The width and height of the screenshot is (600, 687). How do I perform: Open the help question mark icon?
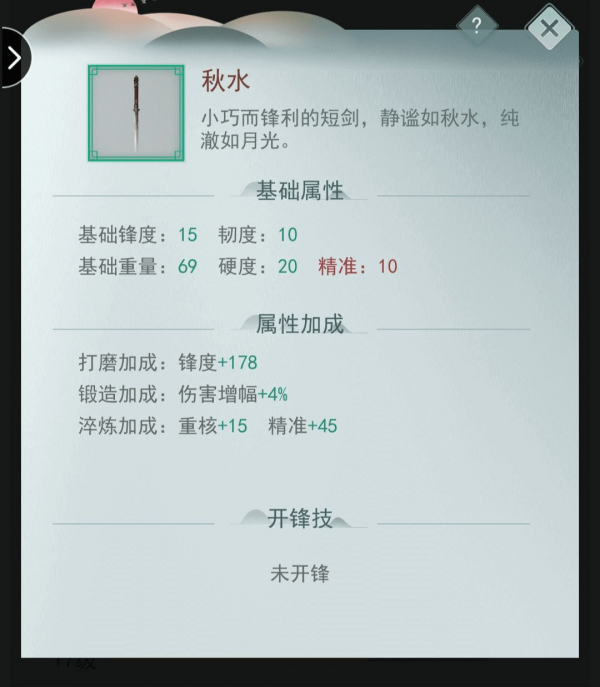(x=477, y=27)
